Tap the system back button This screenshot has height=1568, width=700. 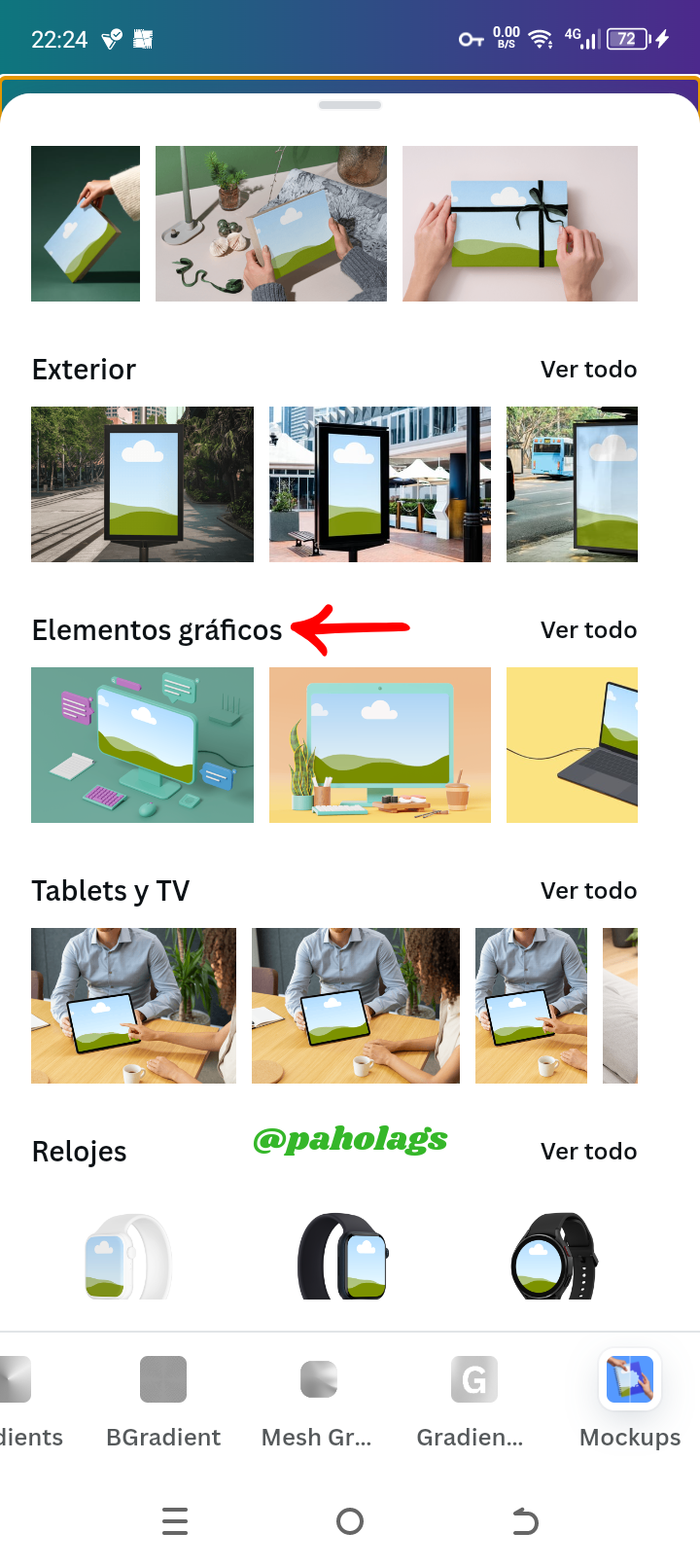pos(525,1521)
